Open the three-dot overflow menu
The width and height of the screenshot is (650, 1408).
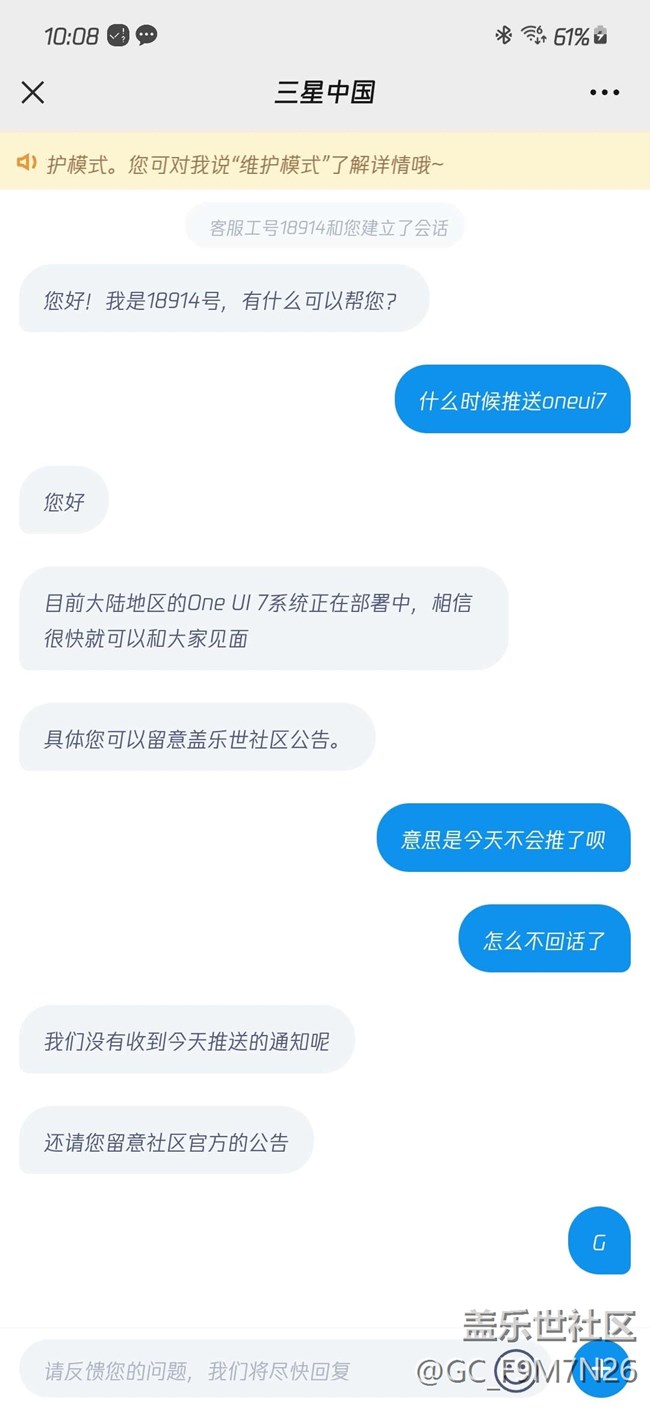604,92
